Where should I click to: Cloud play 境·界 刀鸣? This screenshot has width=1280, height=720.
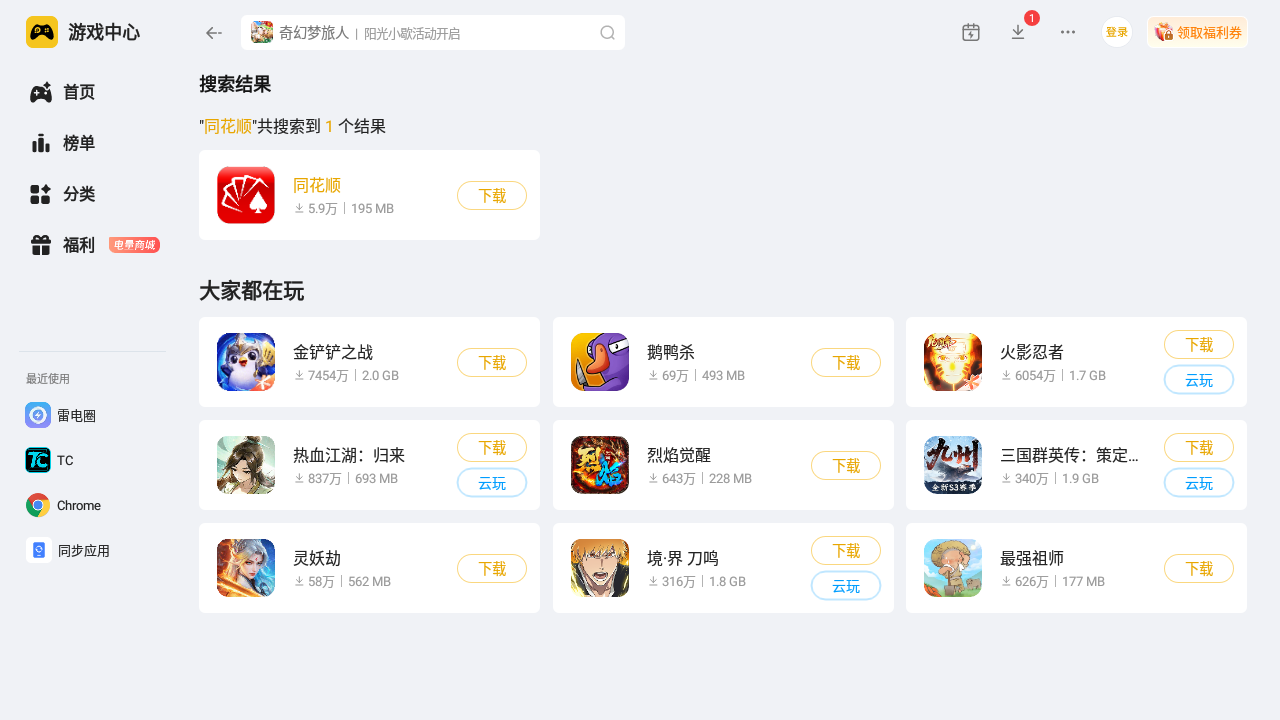tap(846, 586)
